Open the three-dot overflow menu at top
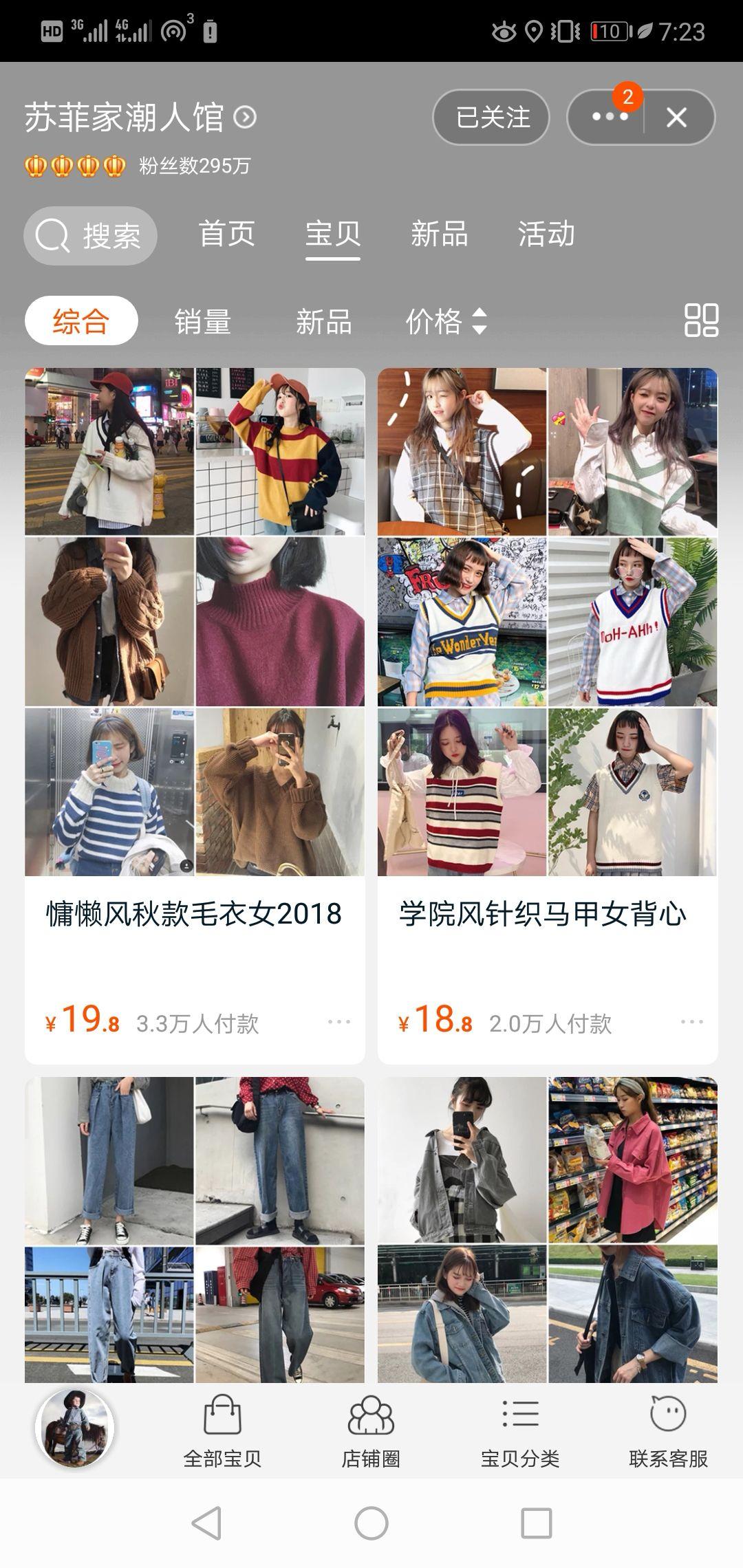 pyautogui.click(x=609, y=118)
